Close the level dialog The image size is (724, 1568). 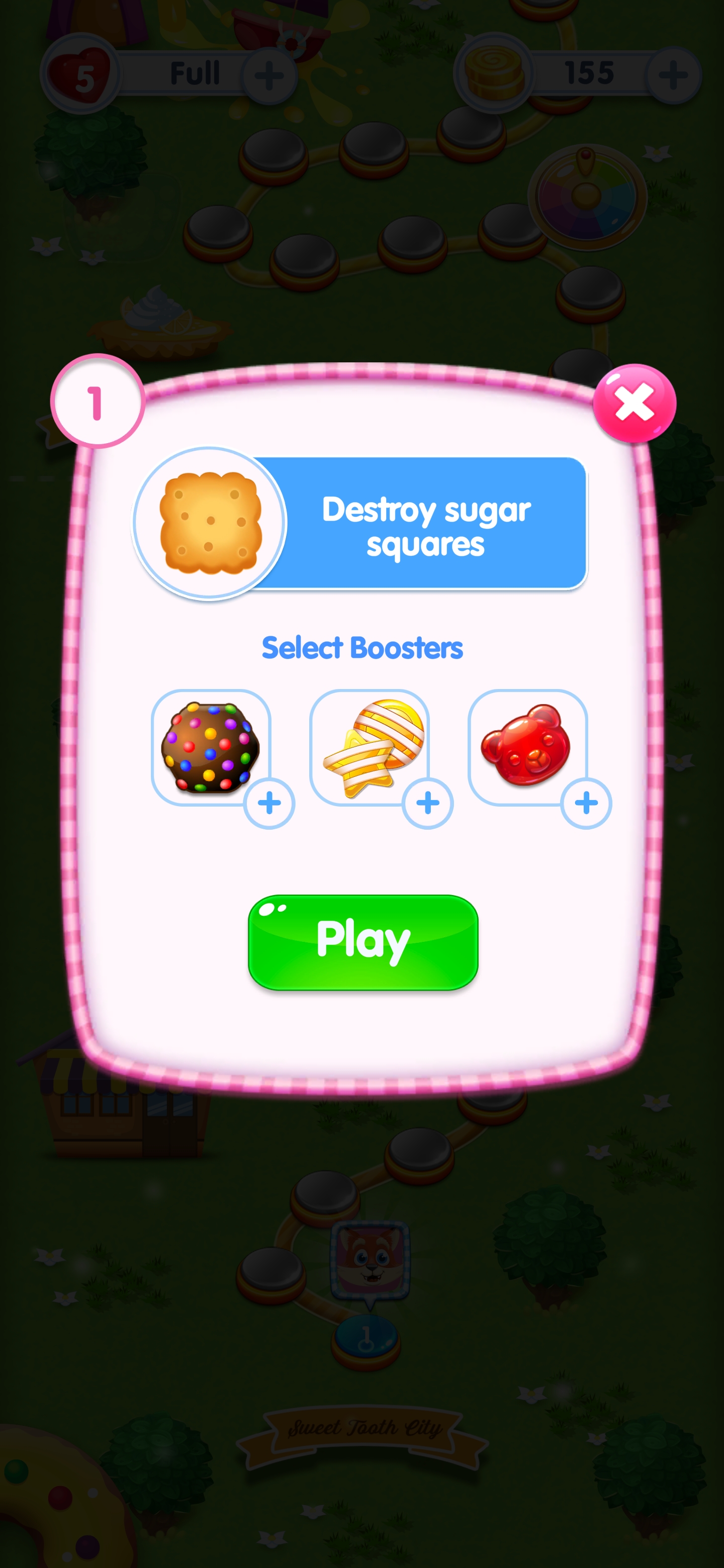click(x=635, y=403)
